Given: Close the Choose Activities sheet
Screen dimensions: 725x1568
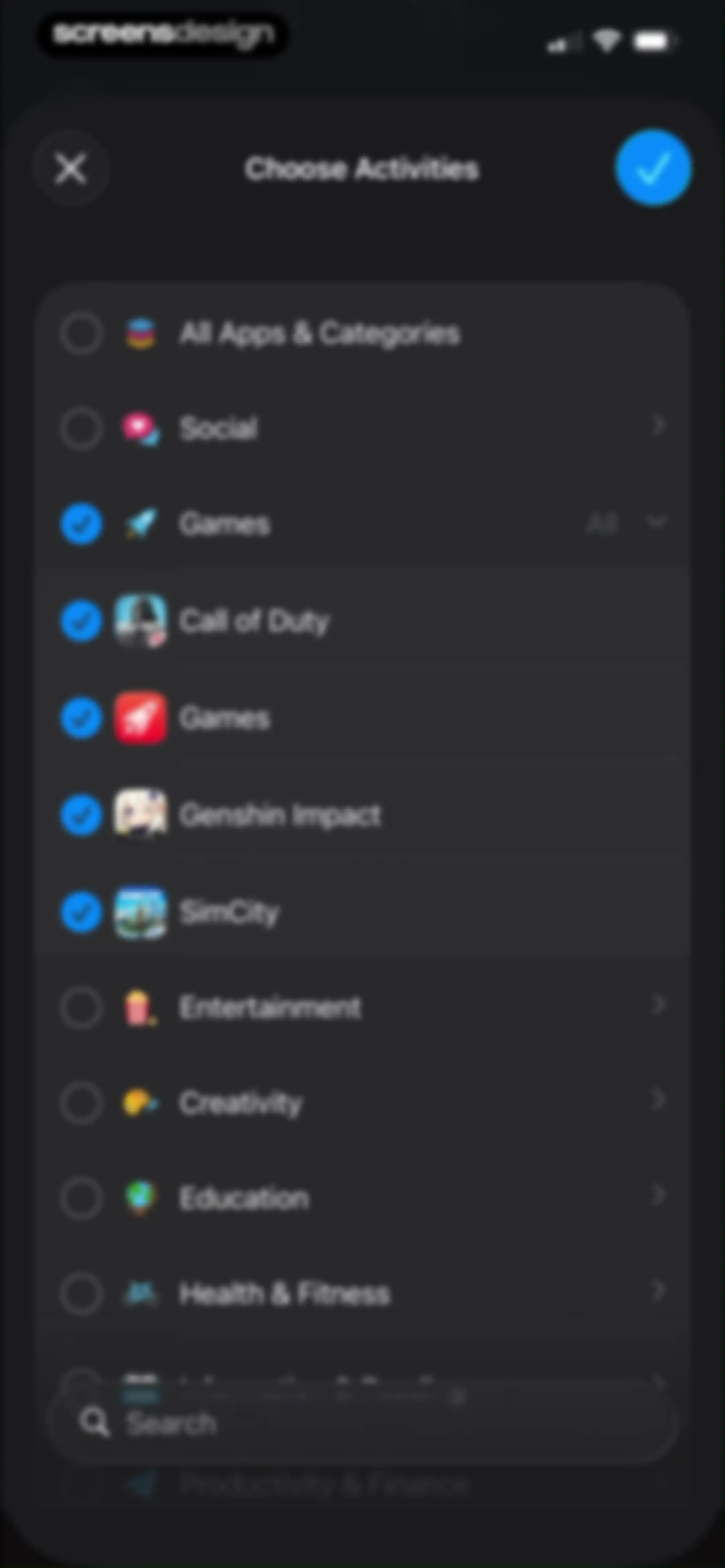Looking at the screenshot, I should pos(70,169).
